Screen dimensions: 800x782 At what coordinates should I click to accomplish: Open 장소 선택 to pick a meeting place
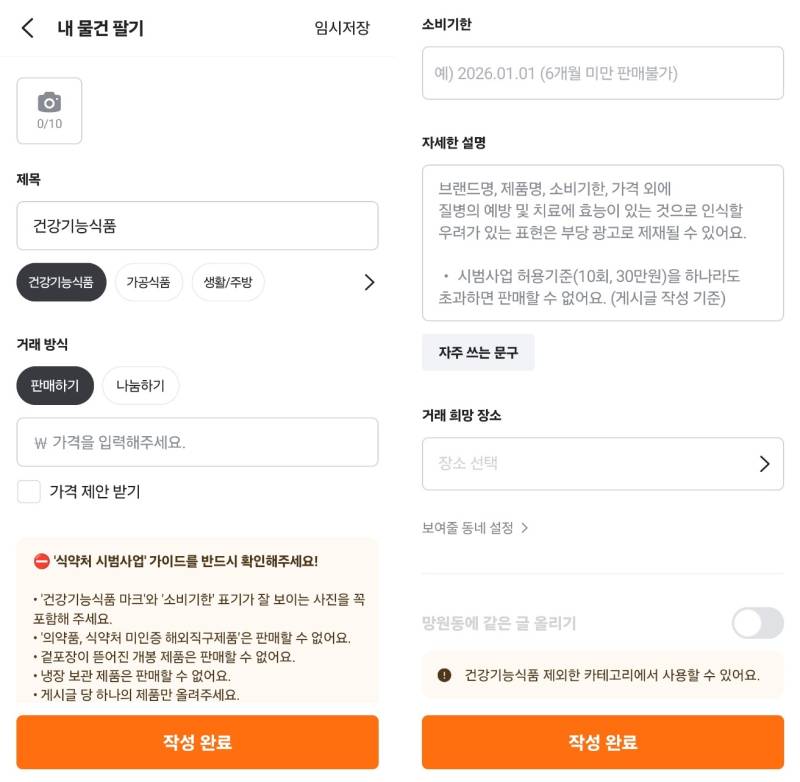[602, 463]
